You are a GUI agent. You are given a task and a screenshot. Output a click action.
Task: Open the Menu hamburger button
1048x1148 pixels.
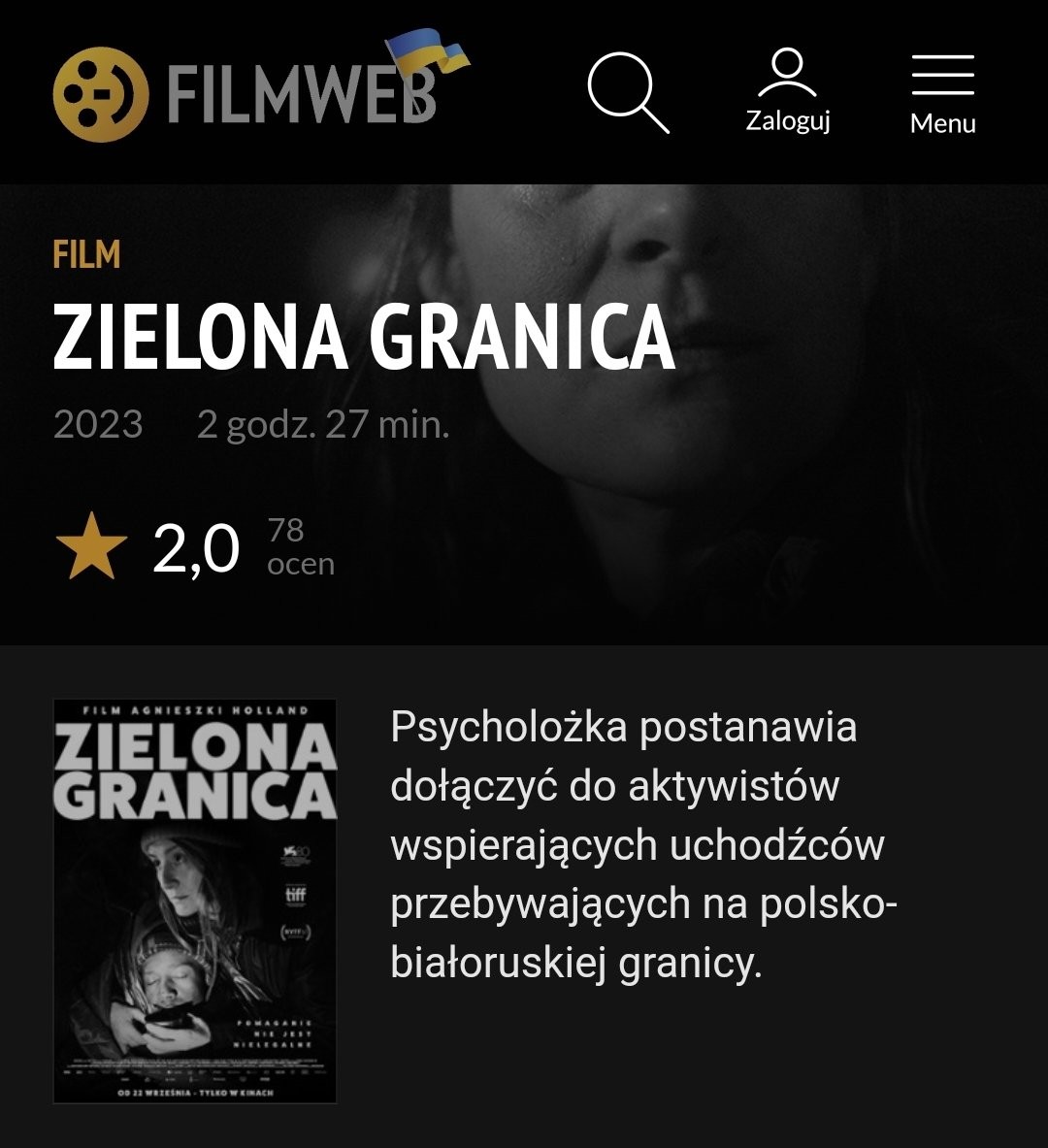[x=942, y=94]
